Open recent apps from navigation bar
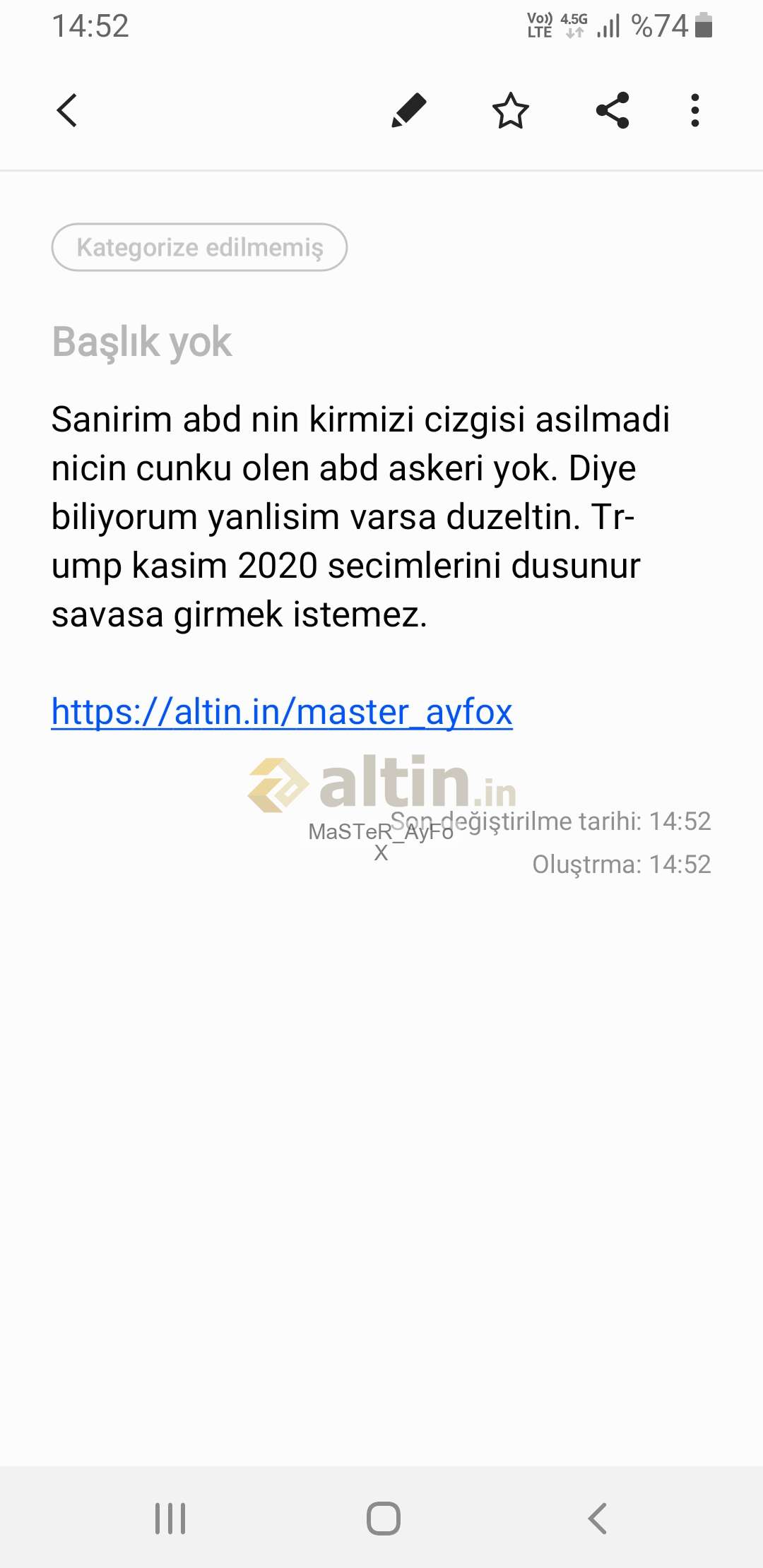The width and height of the screenshot is (763, 1568). tap(170, 1519)
